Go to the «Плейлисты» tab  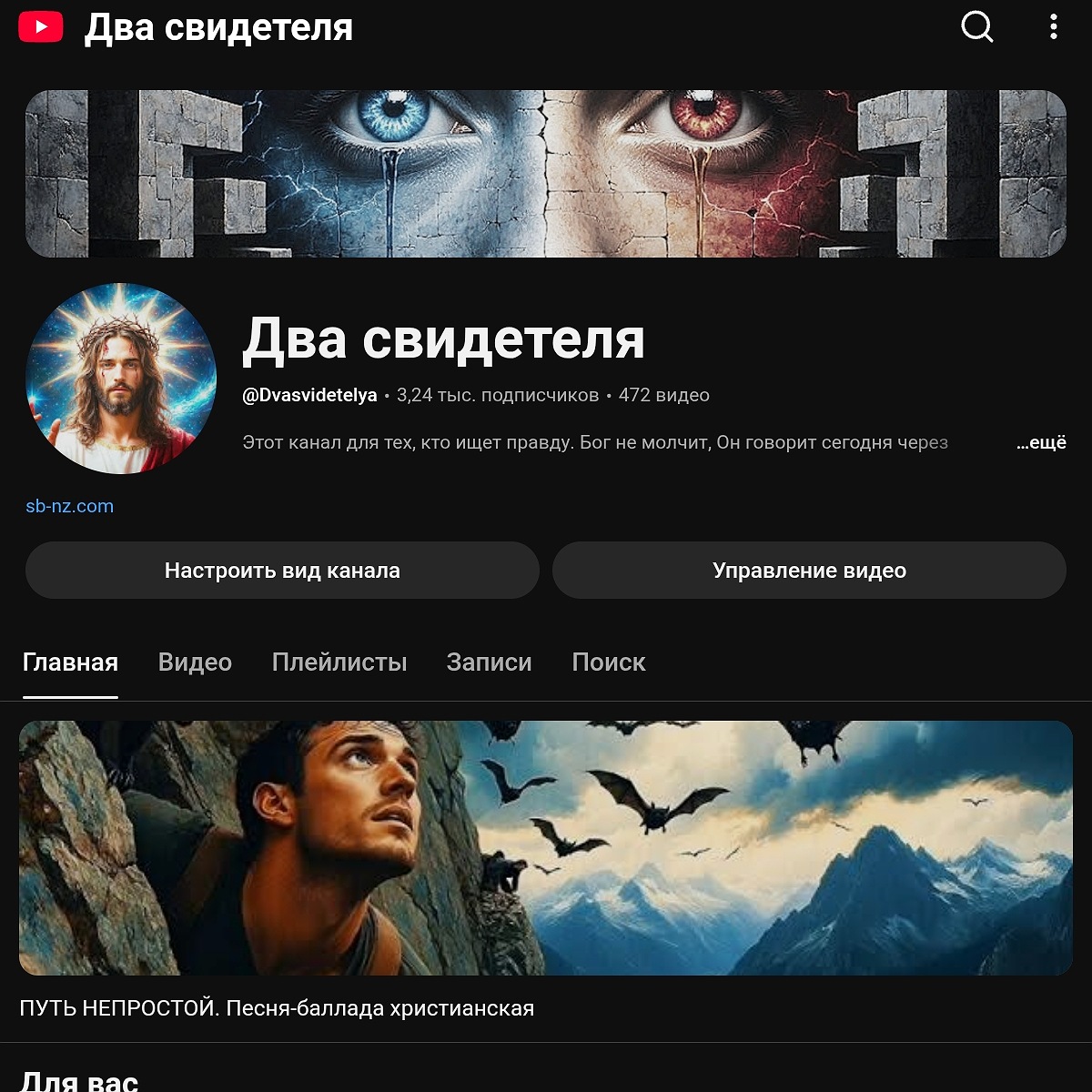pyautogui.click(x=339, y=662)
